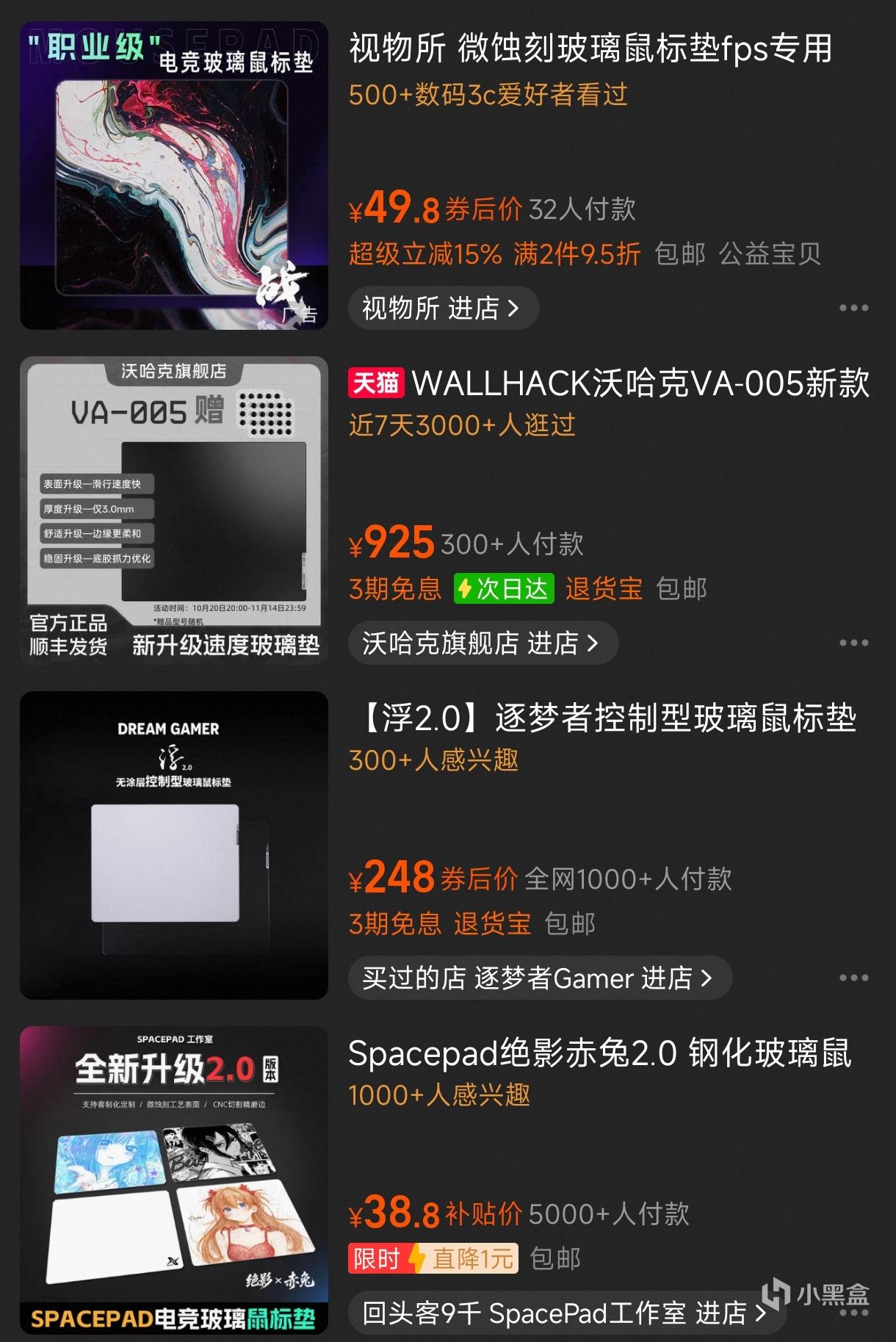Image resolution: width=896 pixels, height=1342 pixels.
Task: Open the Spacepad绝影赤兔2.0 钢化玻璃鼠 title
Action: pyautogui.click(x=599, y=1053)
